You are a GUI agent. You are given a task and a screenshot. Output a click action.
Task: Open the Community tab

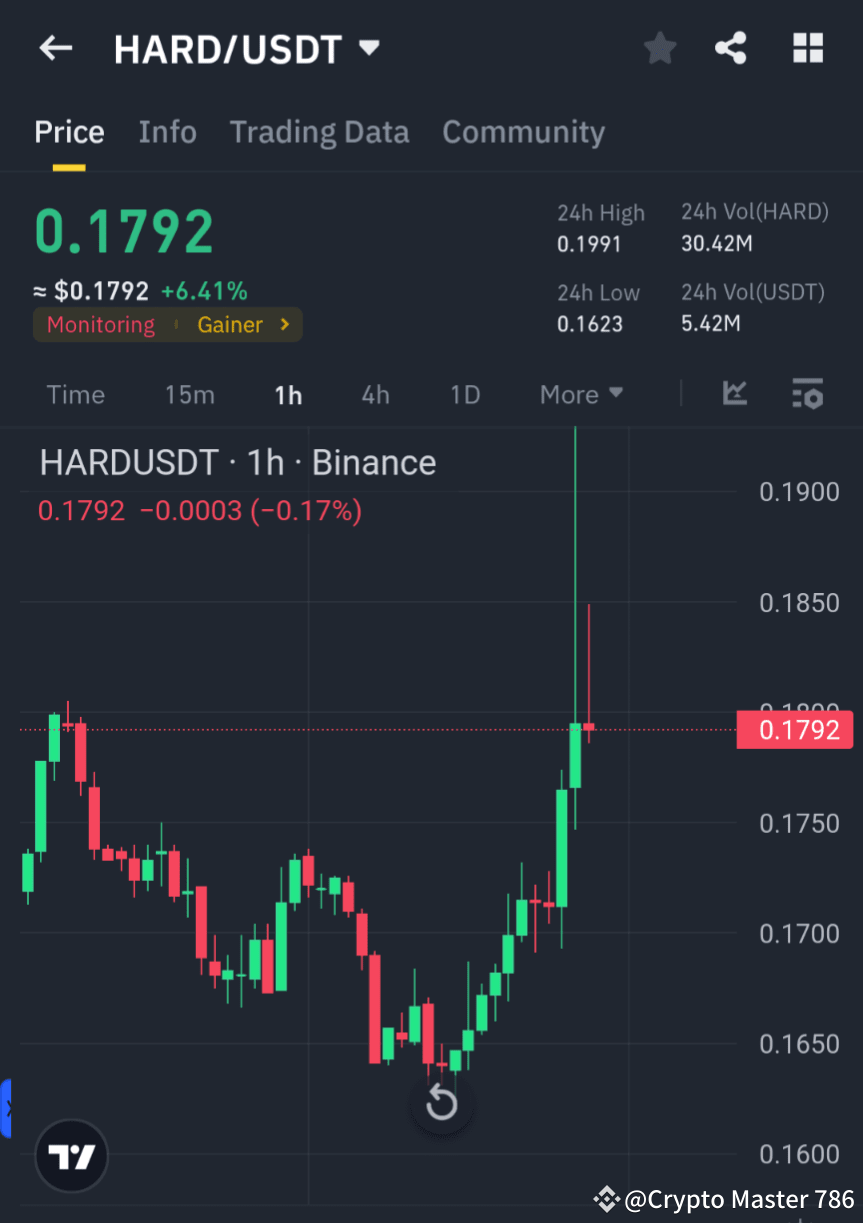(x=523, y=131)
